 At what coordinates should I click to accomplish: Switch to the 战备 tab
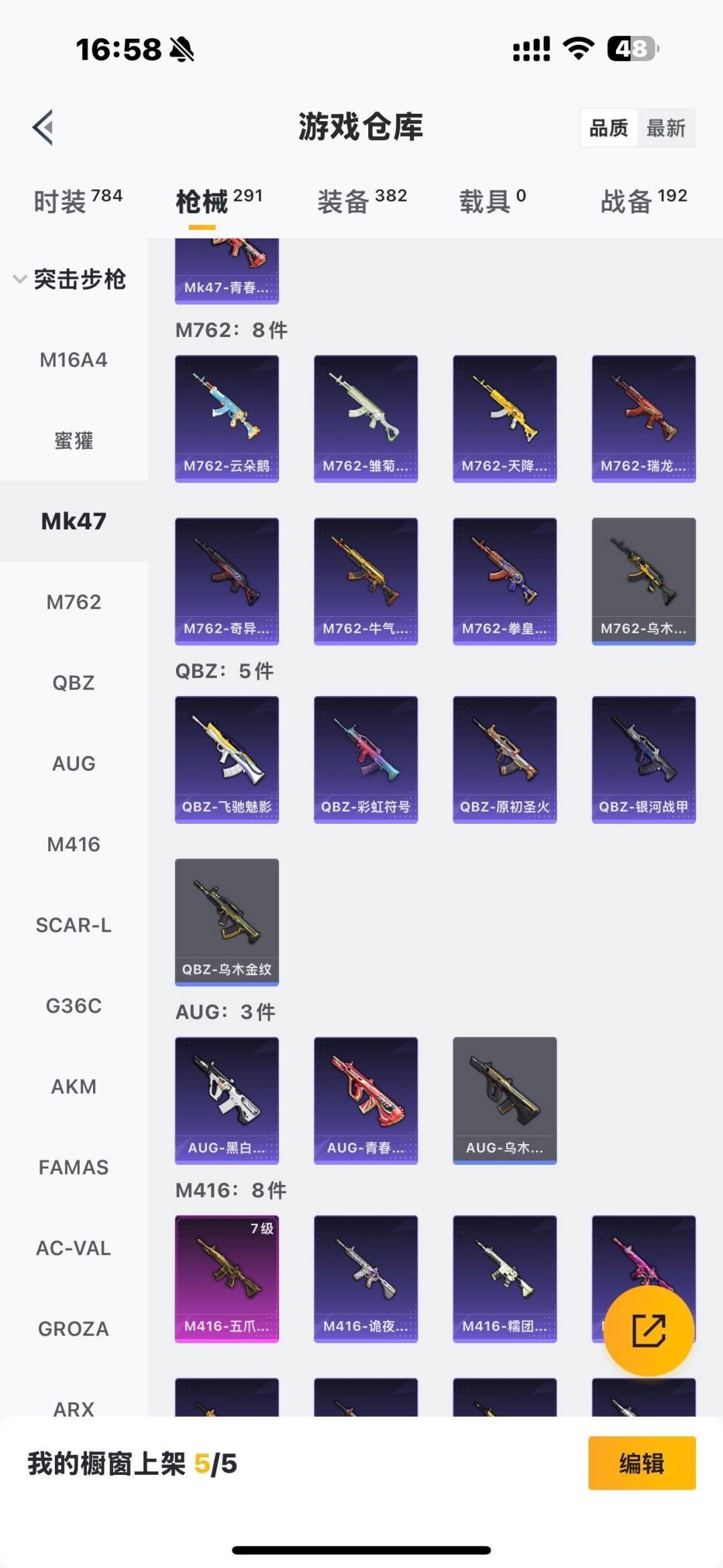(643, 200)
